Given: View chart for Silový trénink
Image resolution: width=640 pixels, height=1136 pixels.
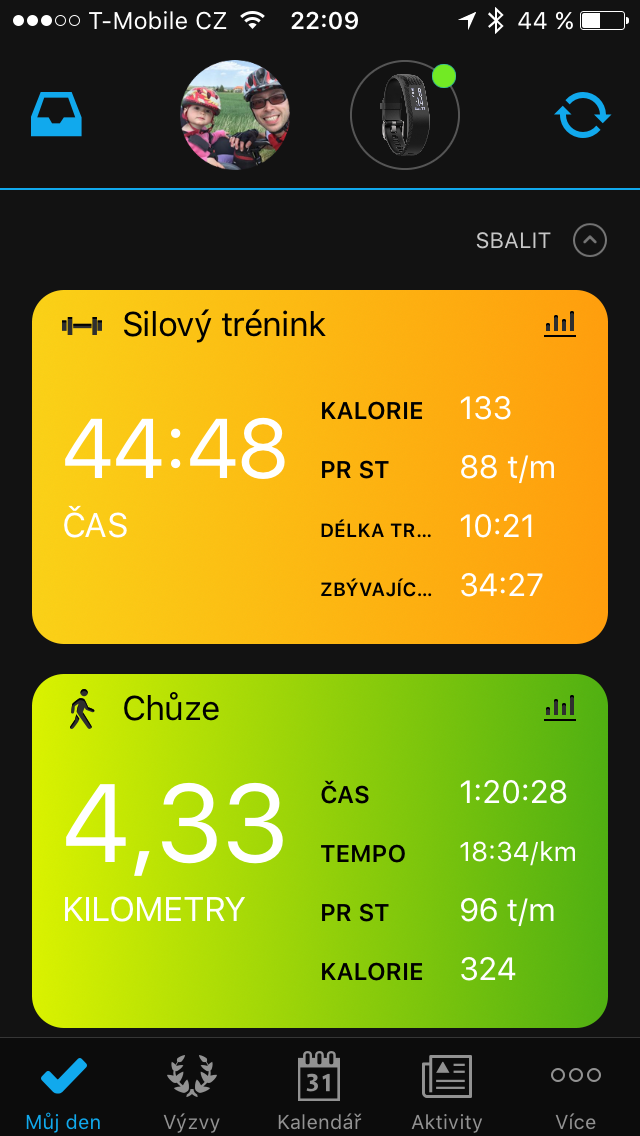Looking at the screenshot, I should pos(560,324).
